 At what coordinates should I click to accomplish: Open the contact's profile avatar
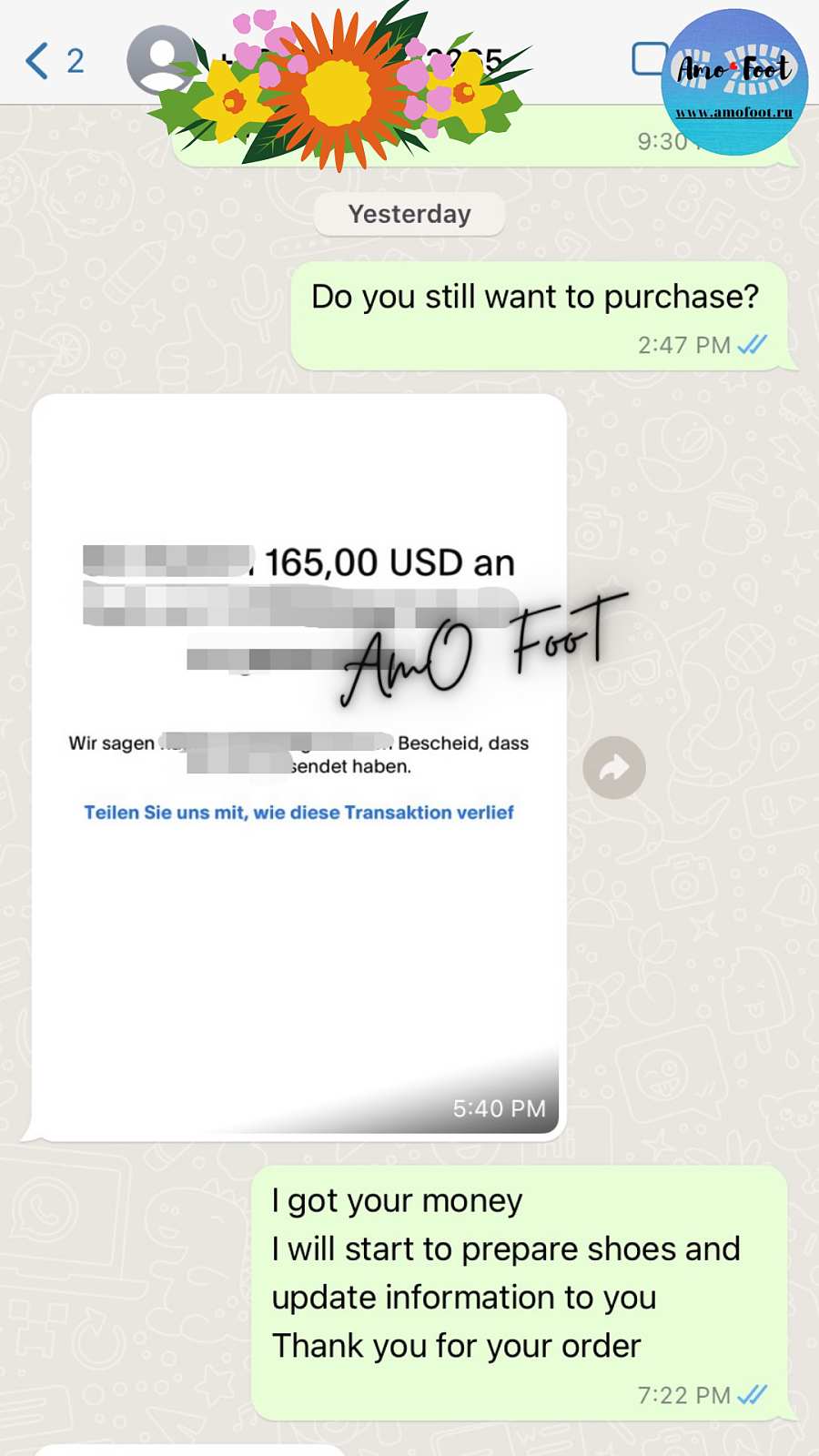(x=161, y=60)
